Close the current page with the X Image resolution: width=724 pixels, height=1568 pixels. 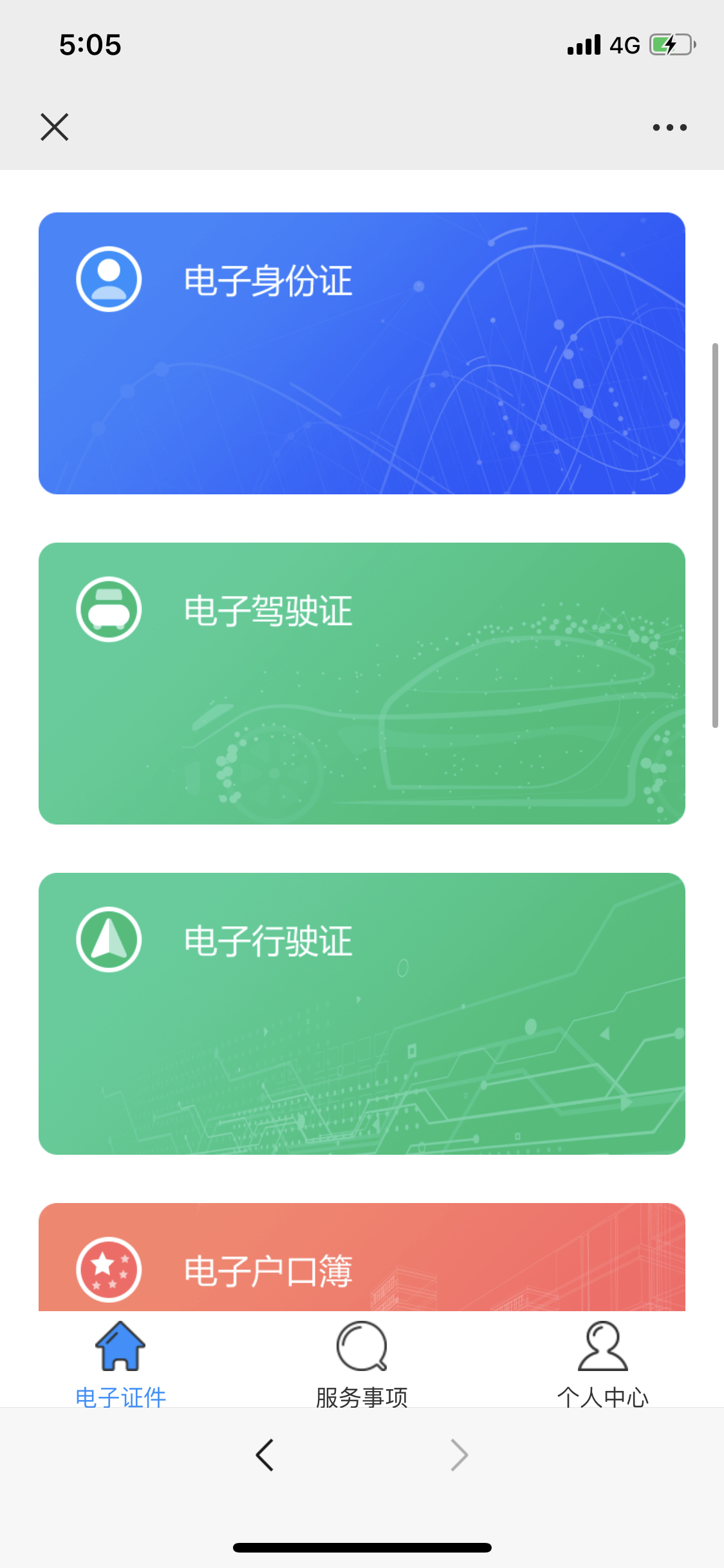coord(55,126)
